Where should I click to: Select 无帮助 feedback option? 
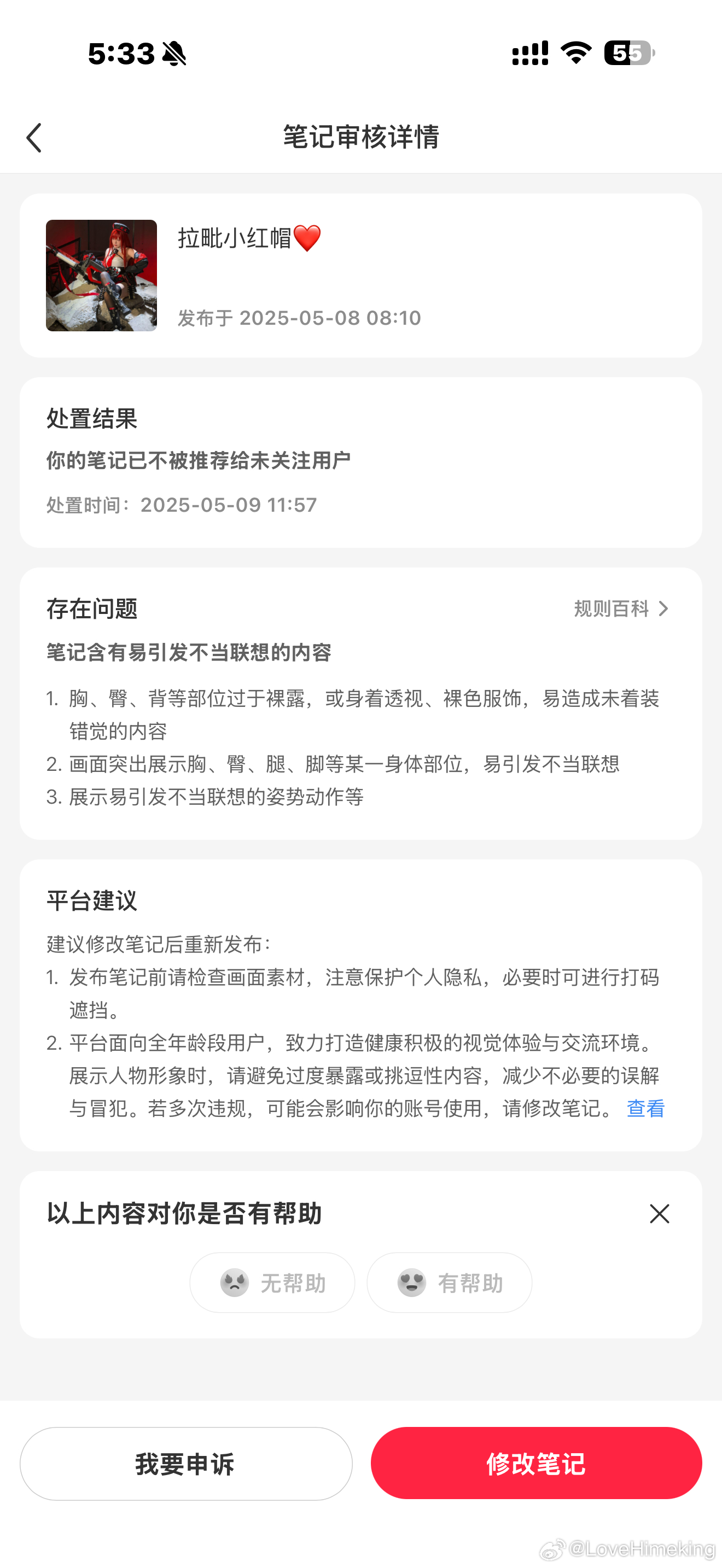(272, 1283)
